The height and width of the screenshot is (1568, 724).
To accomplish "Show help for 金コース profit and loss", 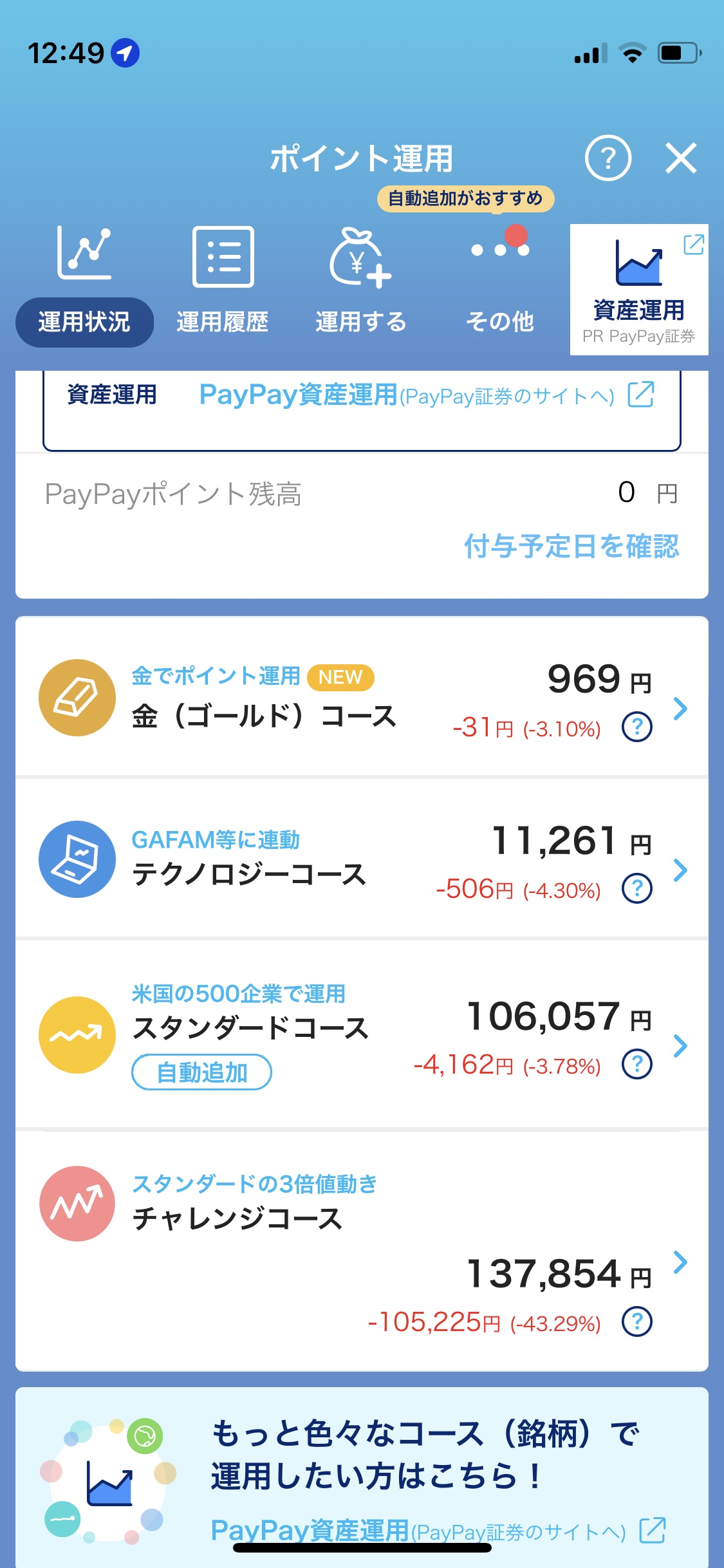I will [x=637, y=727].
